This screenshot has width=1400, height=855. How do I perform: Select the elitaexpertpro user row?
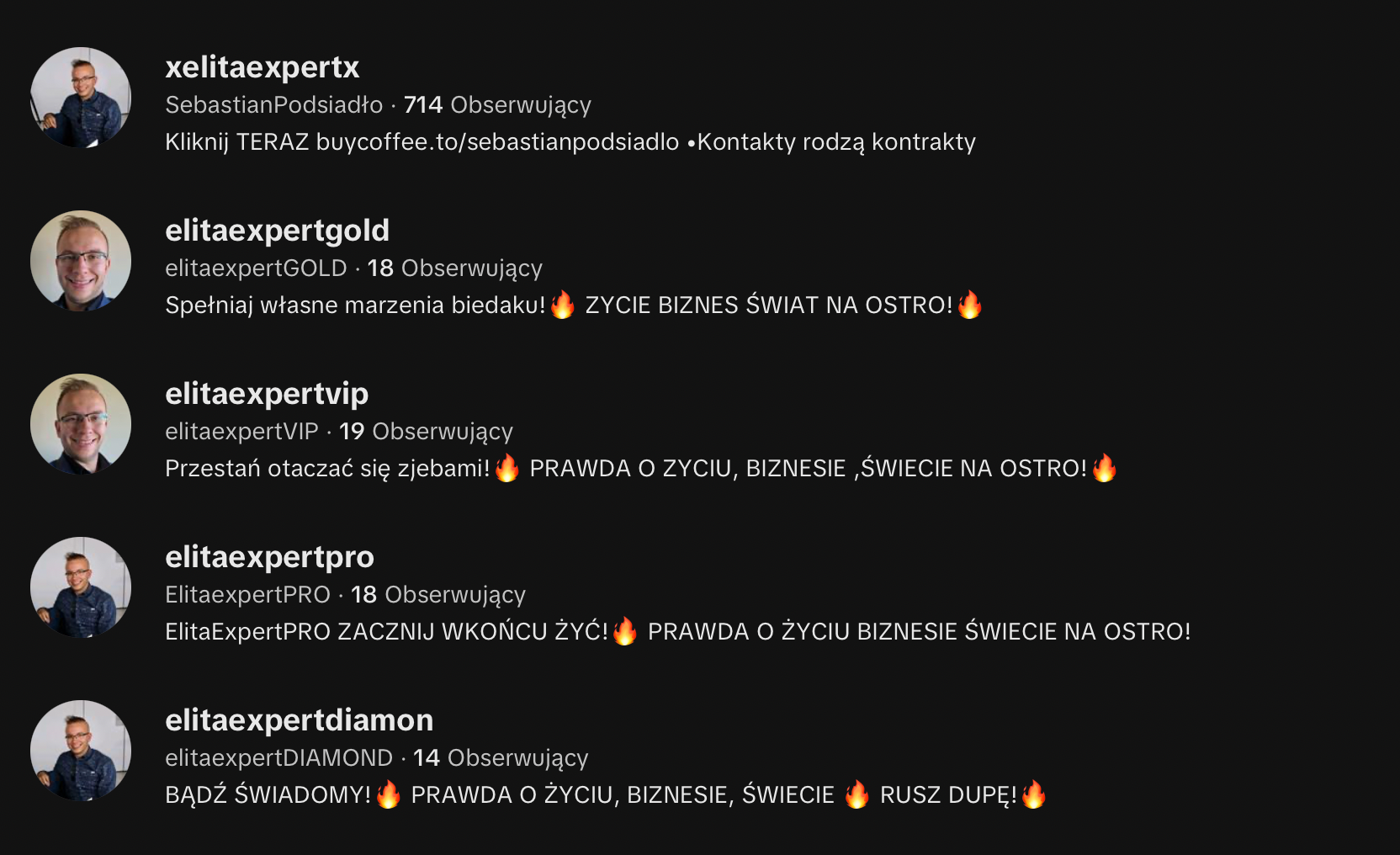coord(269,557)
